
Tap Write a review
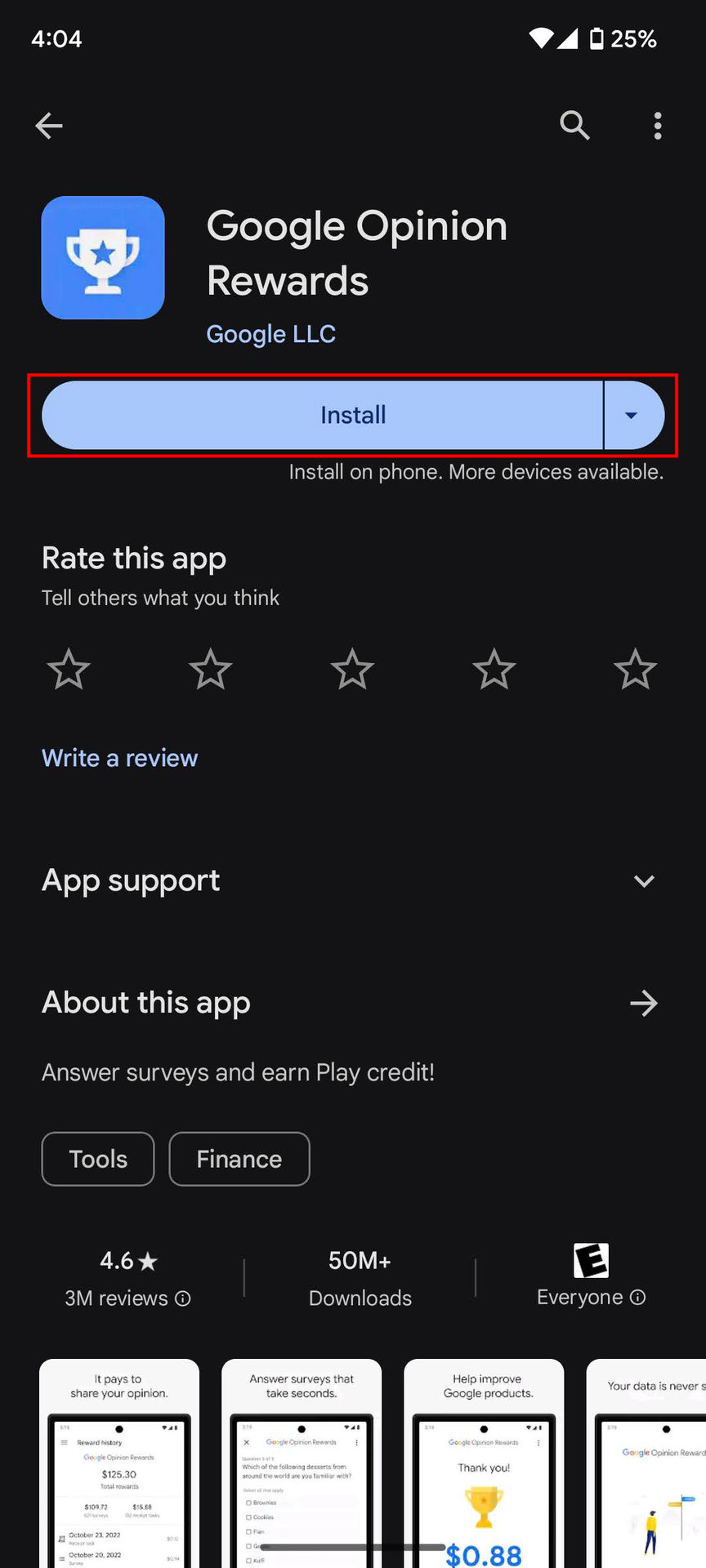click(x=119, y=758)
